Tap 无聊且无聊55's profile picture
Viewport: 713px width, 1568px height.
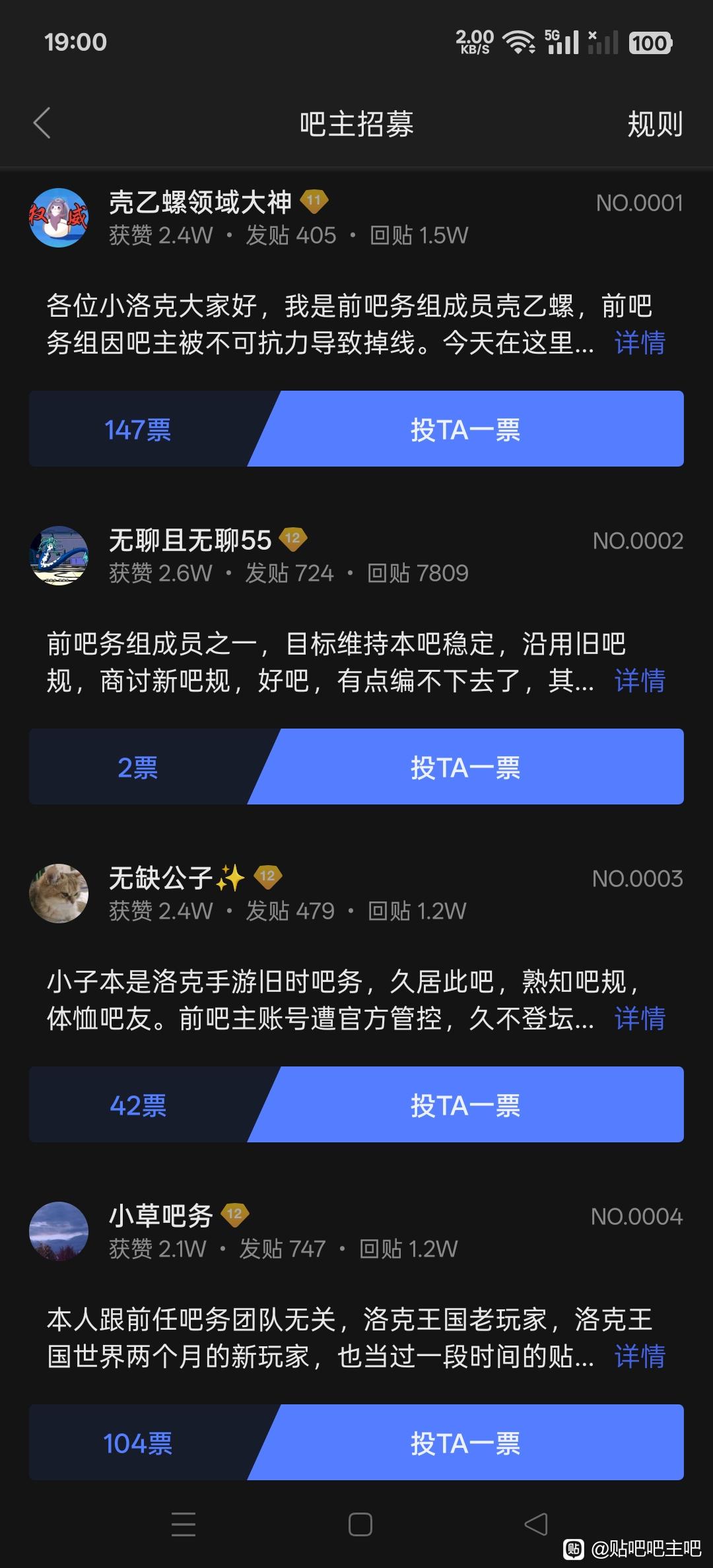pyautogui.click(x=59, y=556)
